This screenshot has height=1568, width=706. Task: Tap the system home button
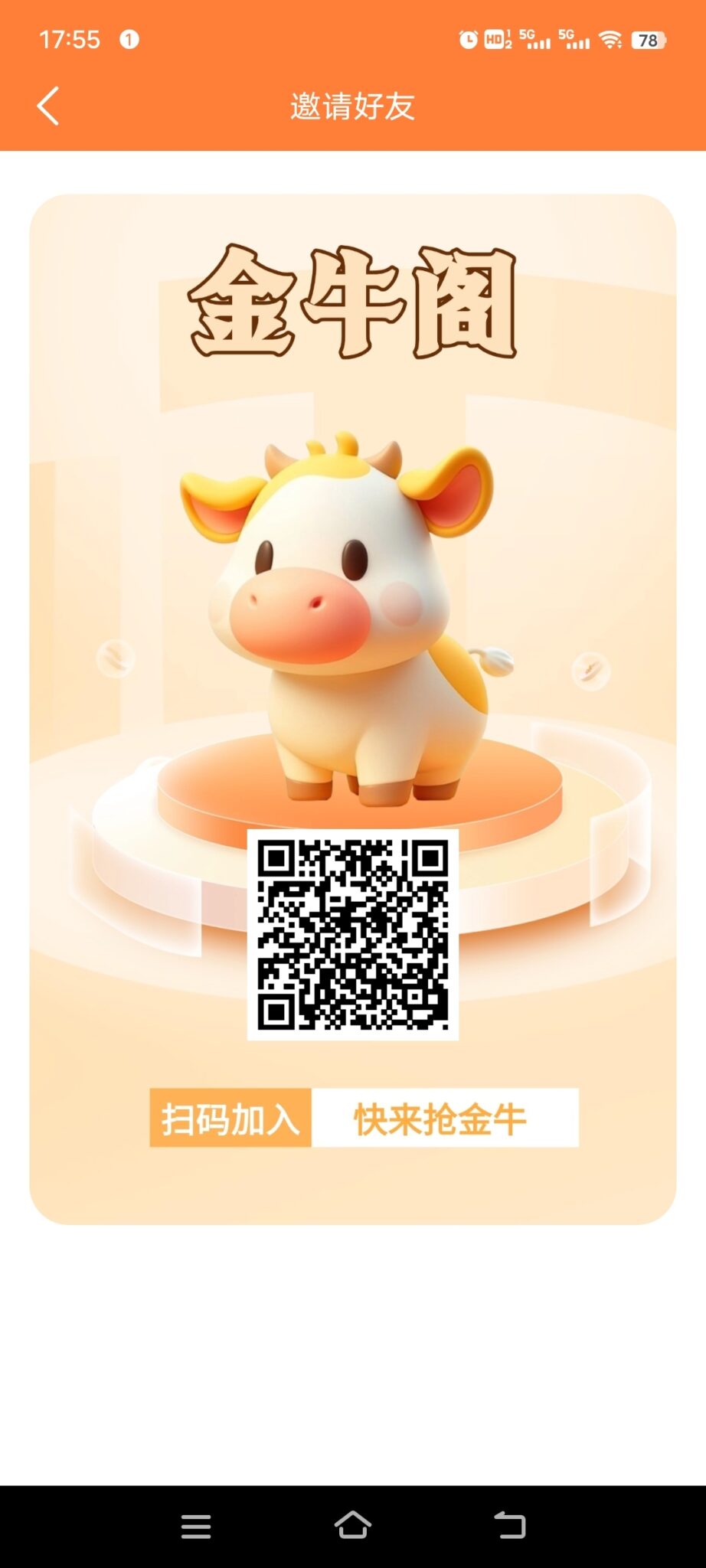point(353,1525)
